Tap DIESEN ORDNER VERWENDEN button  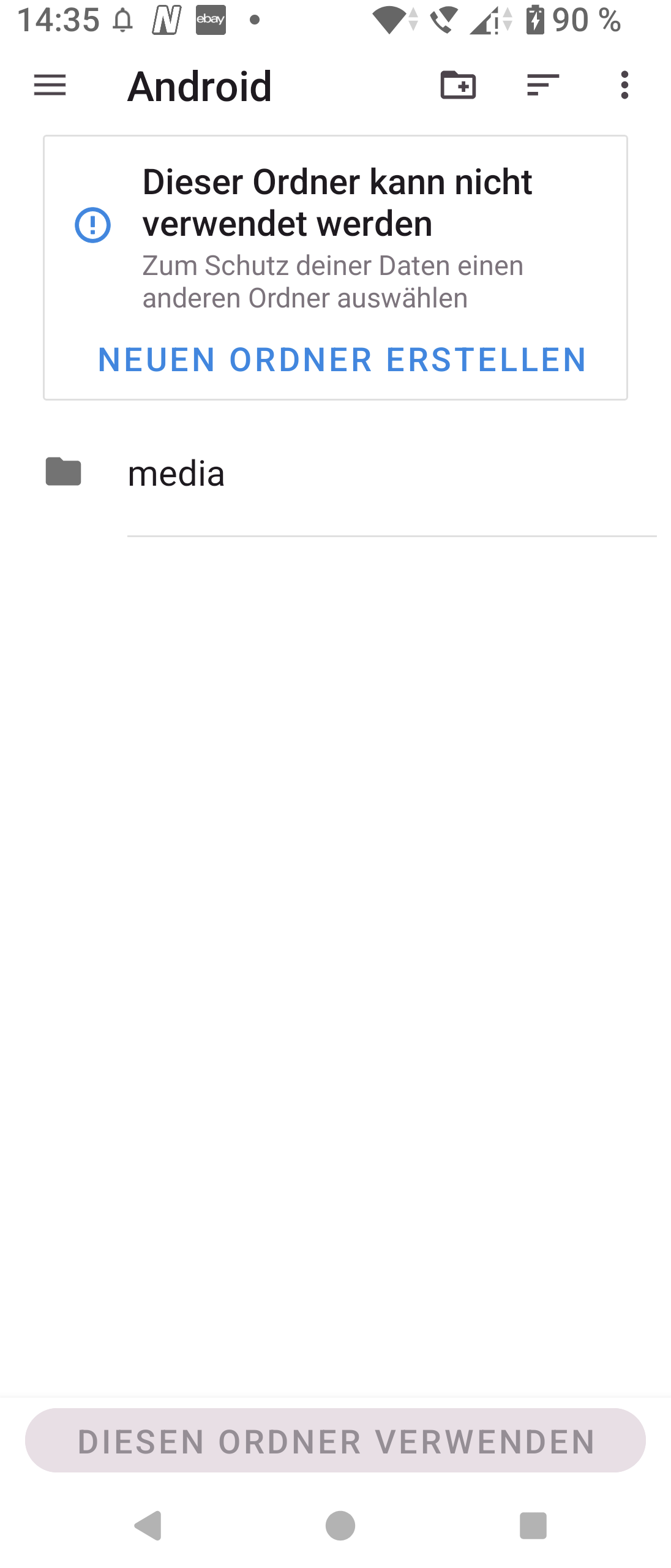point(335,1440)
